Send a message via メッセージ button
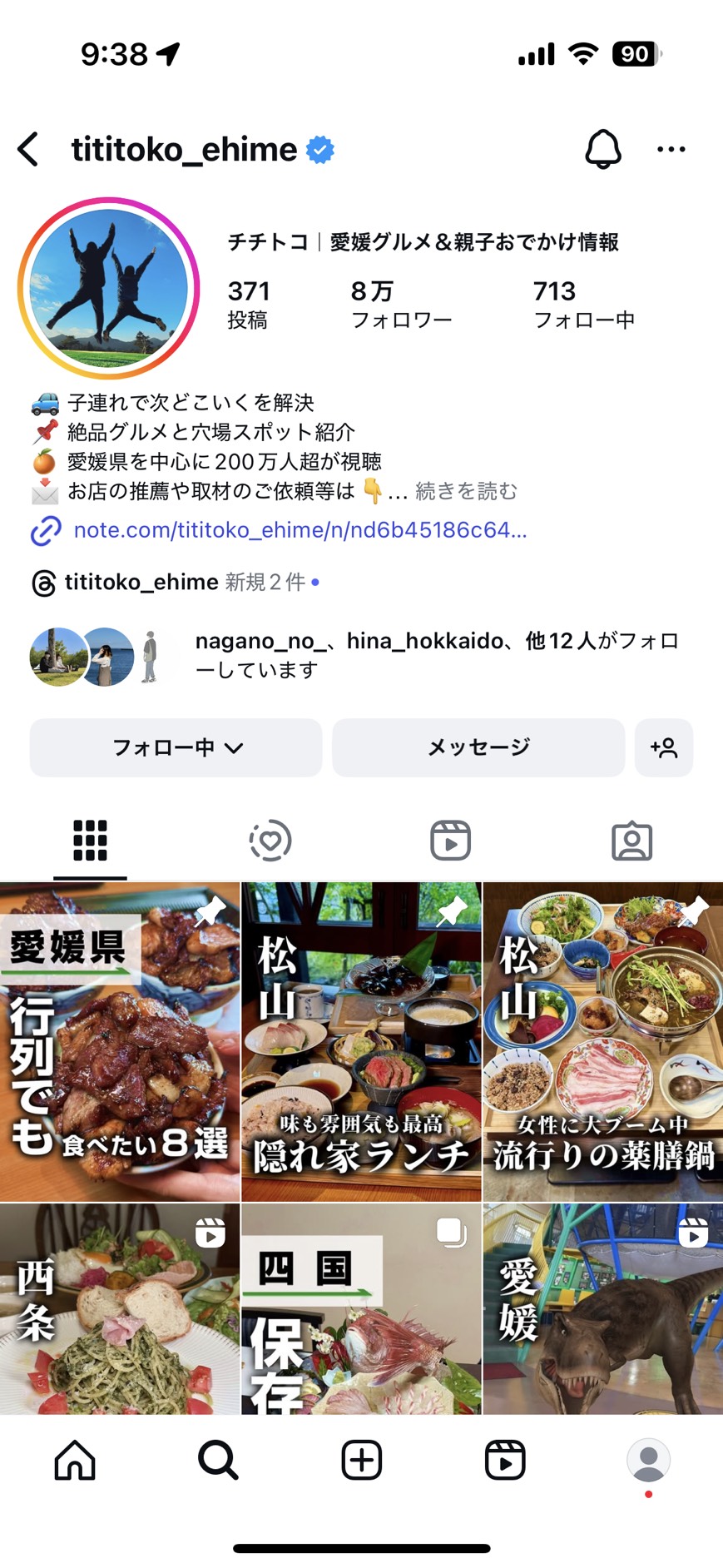The width and height of the screenshot is (723, 1568). click(x=478, y=747)
